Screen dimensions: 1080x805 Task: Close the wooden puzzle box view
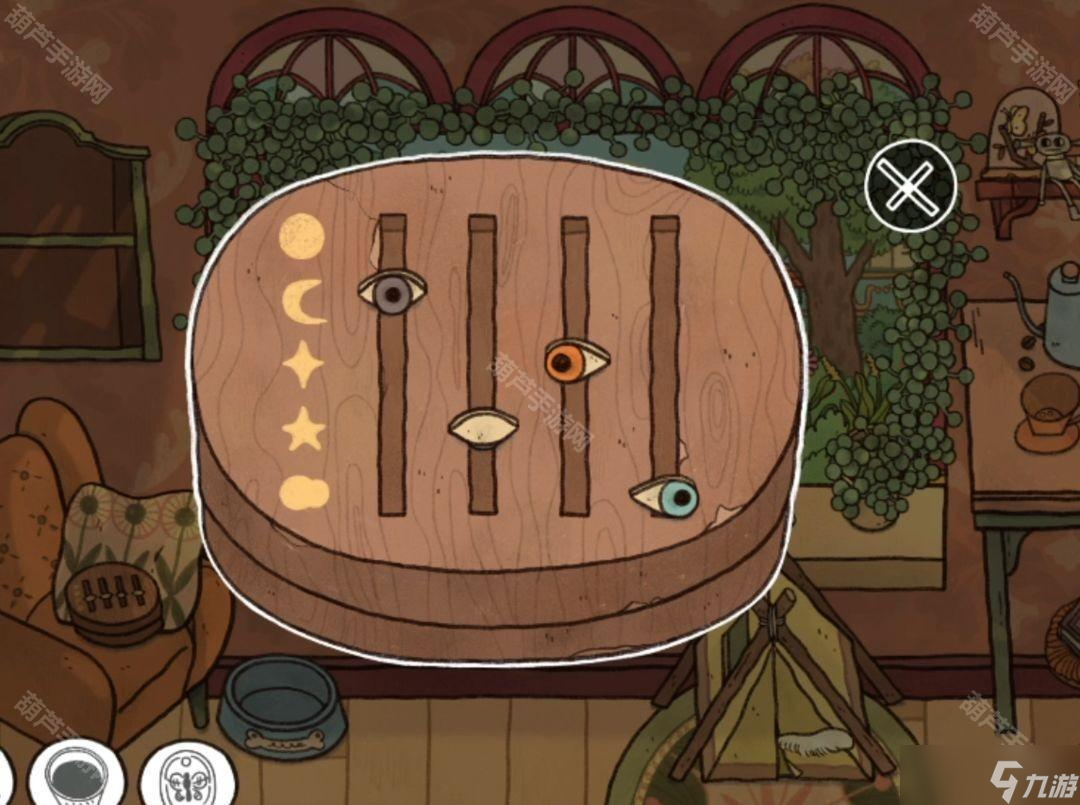(x=910, y=187)
